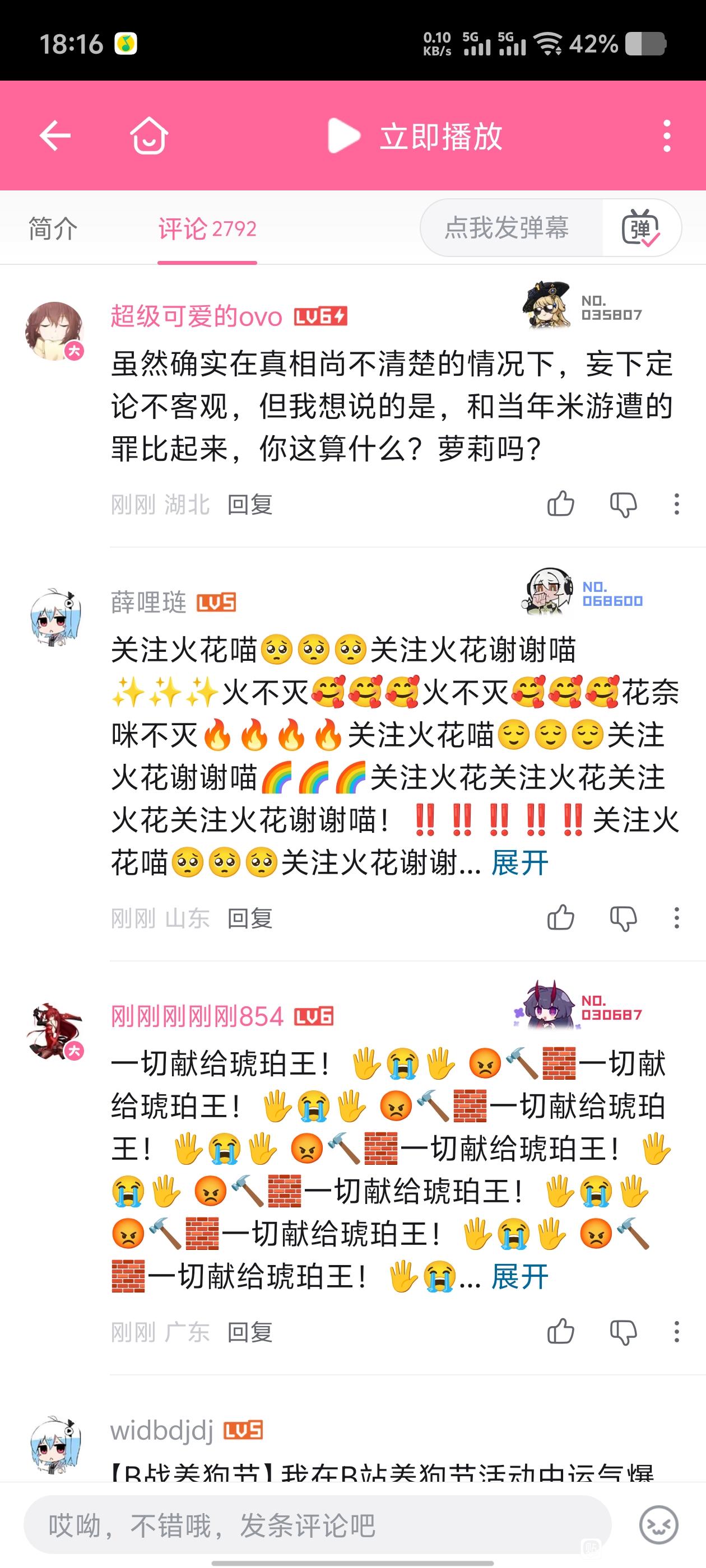Go back using the top-left arrow
Screen dimensions: 706x1568
tap(55, 135)
